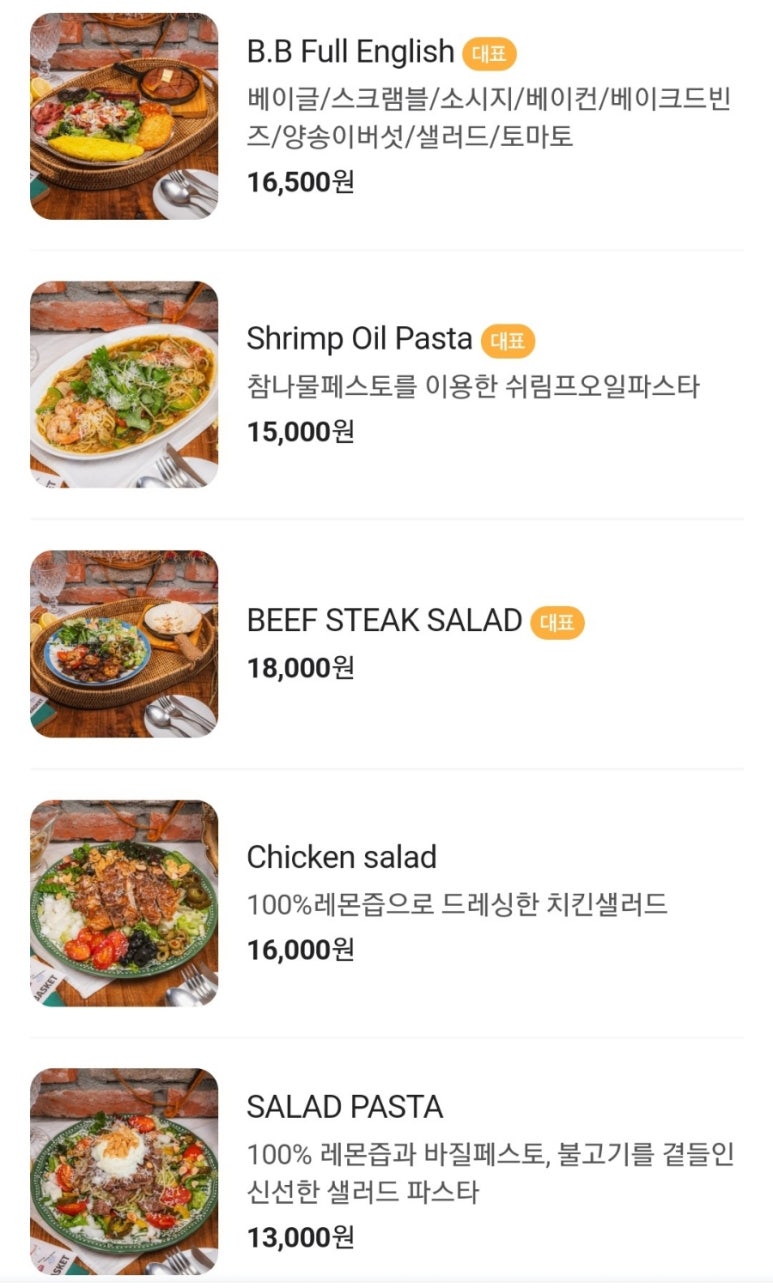Open the Chicken salad menu entry
The height and width of the screenshot is (1288, 773).
[342, 857]
